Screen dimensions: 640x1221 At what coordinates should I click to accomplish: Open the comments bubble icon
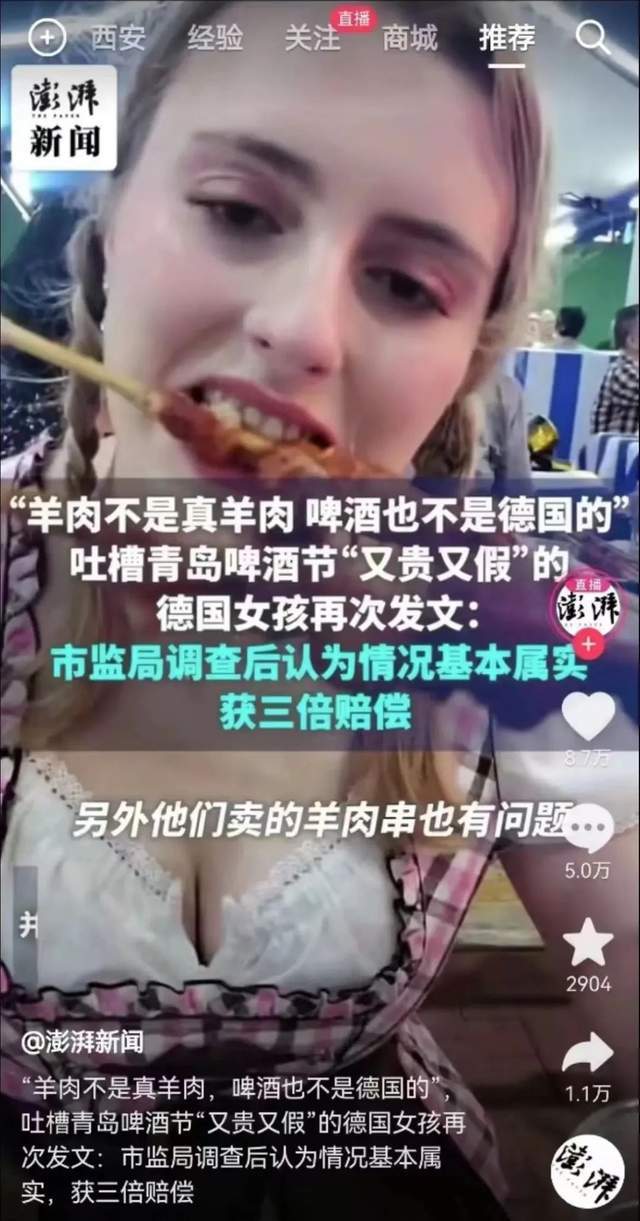point(588,829)
